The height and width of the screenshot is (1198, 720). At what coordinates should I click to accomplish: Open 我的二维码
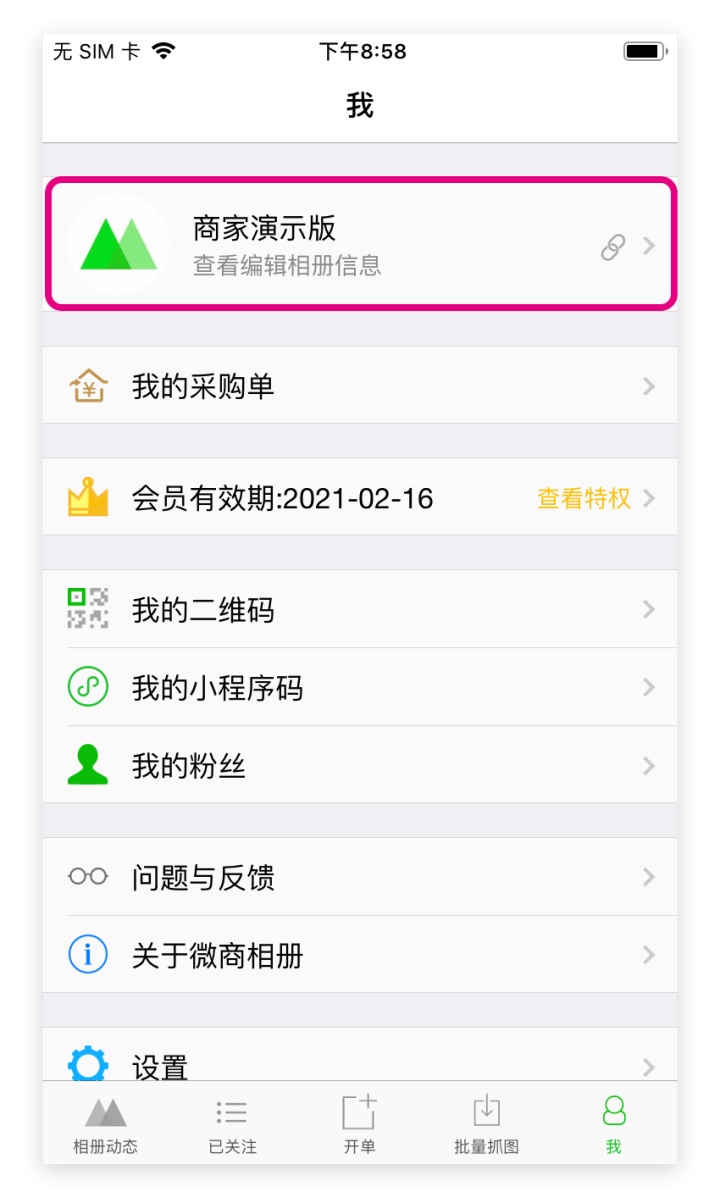tap(360, 609)
